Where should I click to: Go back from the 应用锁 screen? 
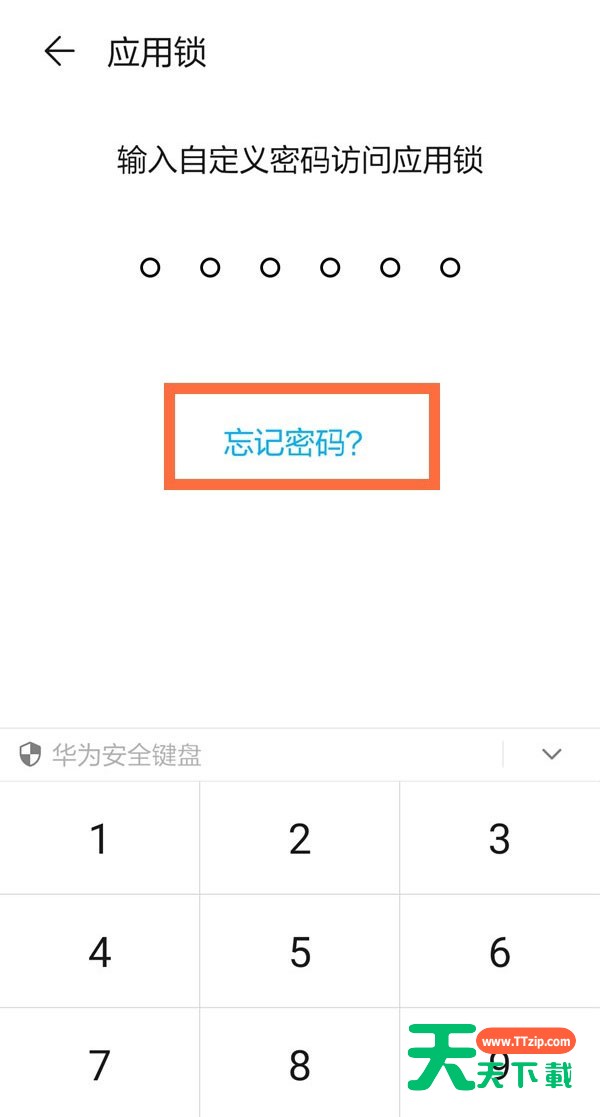[60, 52]
